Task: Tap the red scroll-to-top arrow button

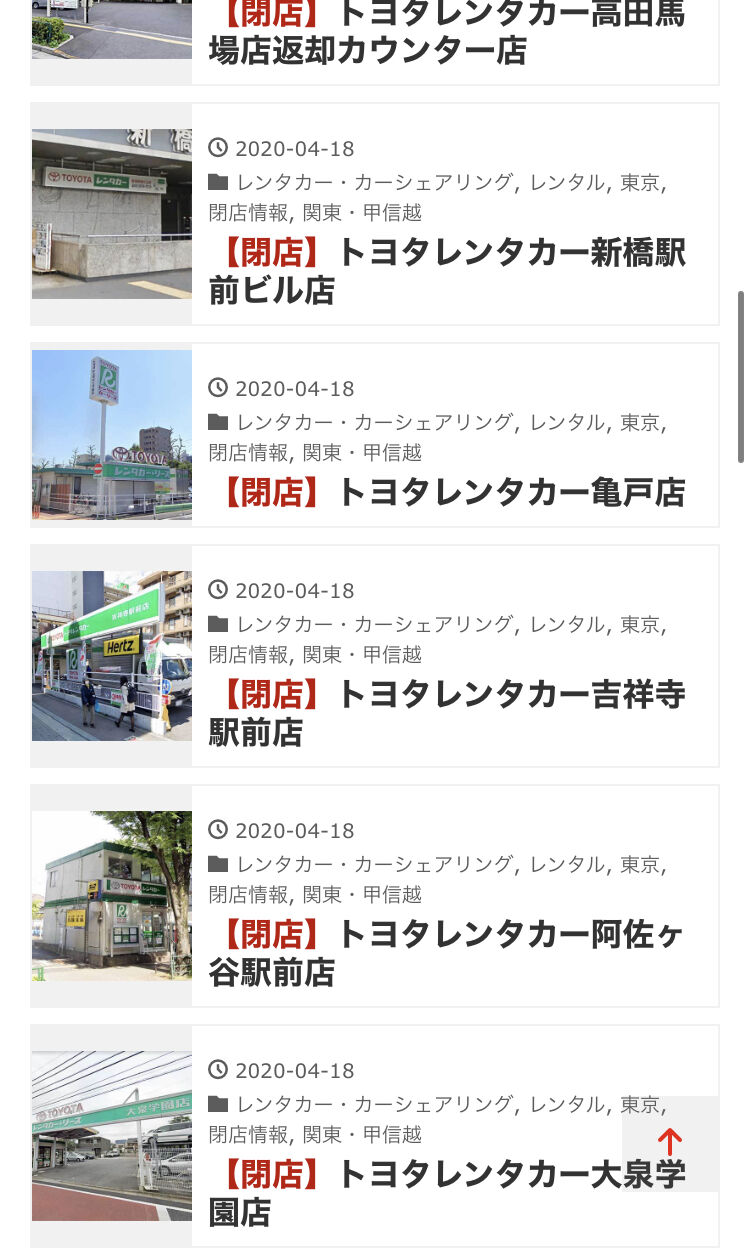Action: (x=670, y=1143)
